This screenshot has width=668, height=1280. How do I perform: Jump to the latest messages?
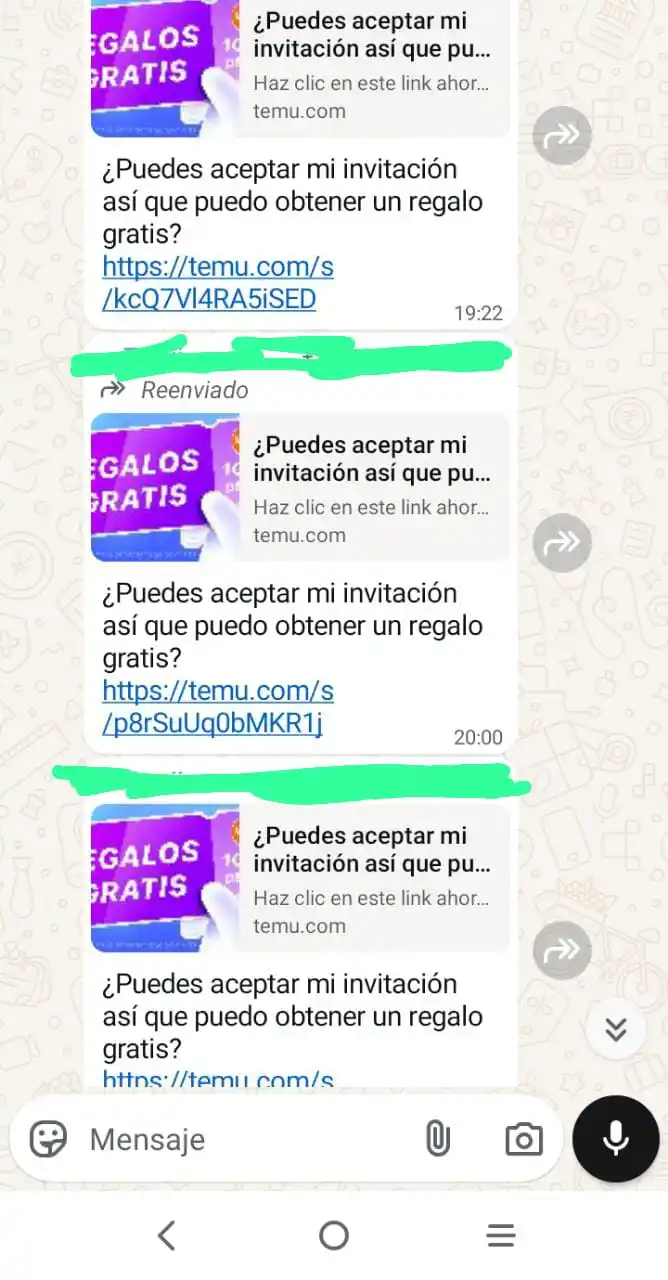click(x=616, y=1029)
